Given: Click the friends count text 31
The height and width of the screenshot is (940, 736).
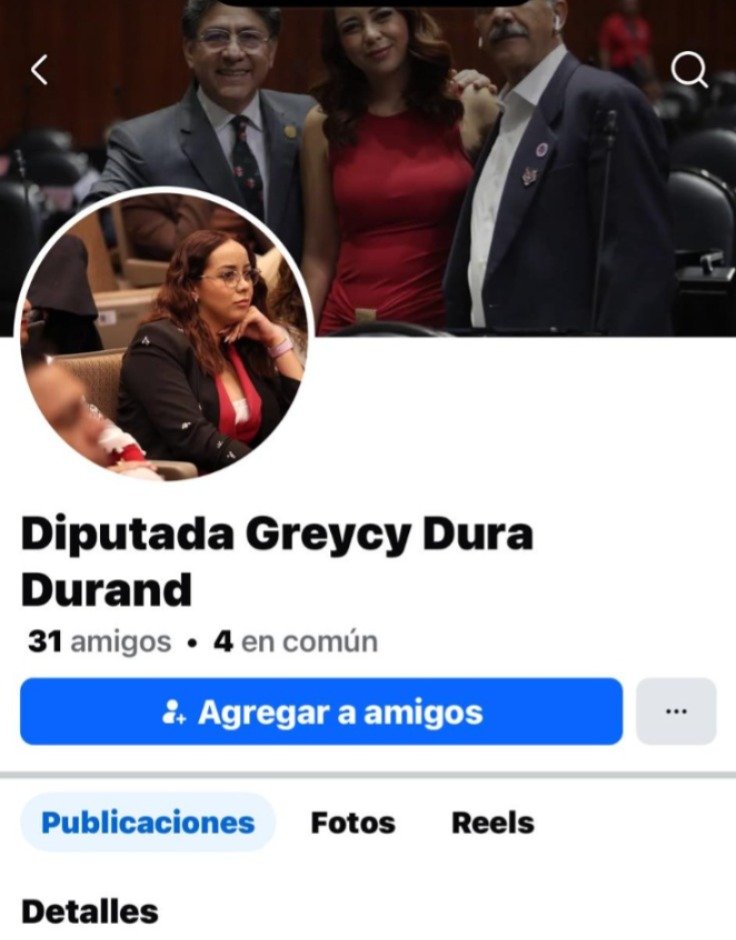Looking at the screenshot, I should pyautogui.click(x=42, y=641).
